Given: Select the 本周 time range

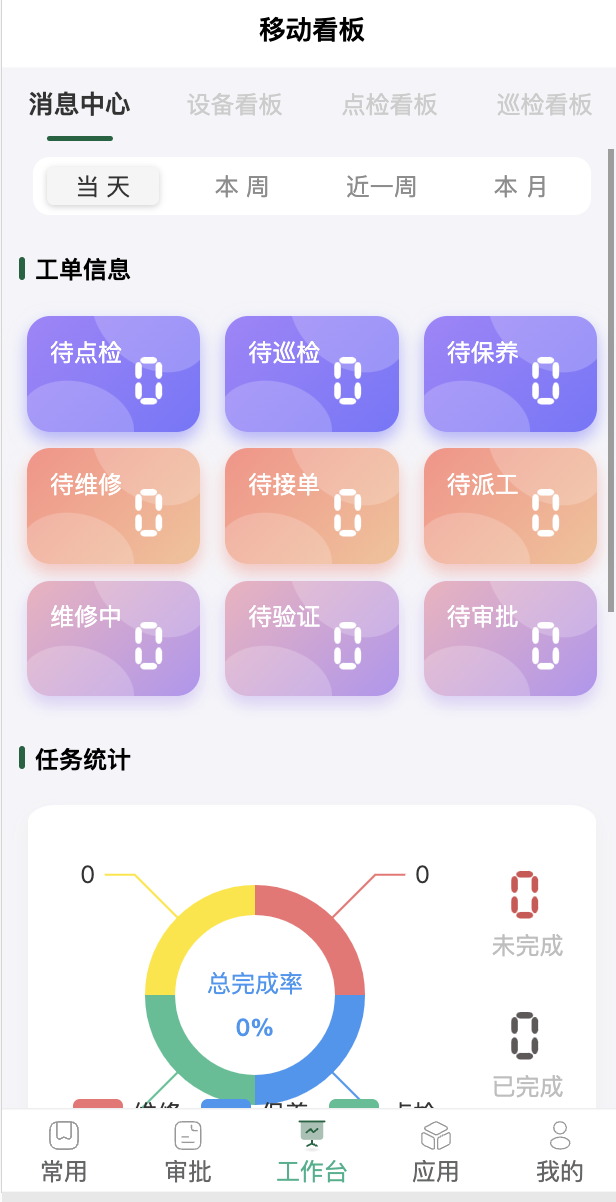Looking at the screenshot, I should (x=242, y=186).
